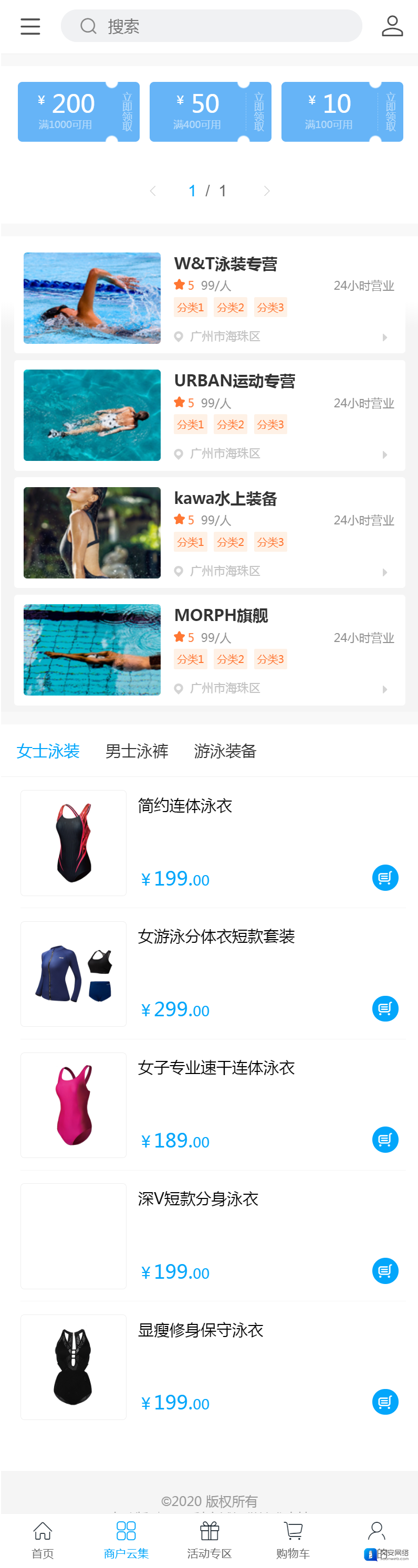Screen dimensions: 418x1568
Task: Open the URBAN运动专营 store card
Action: (209, 415)
